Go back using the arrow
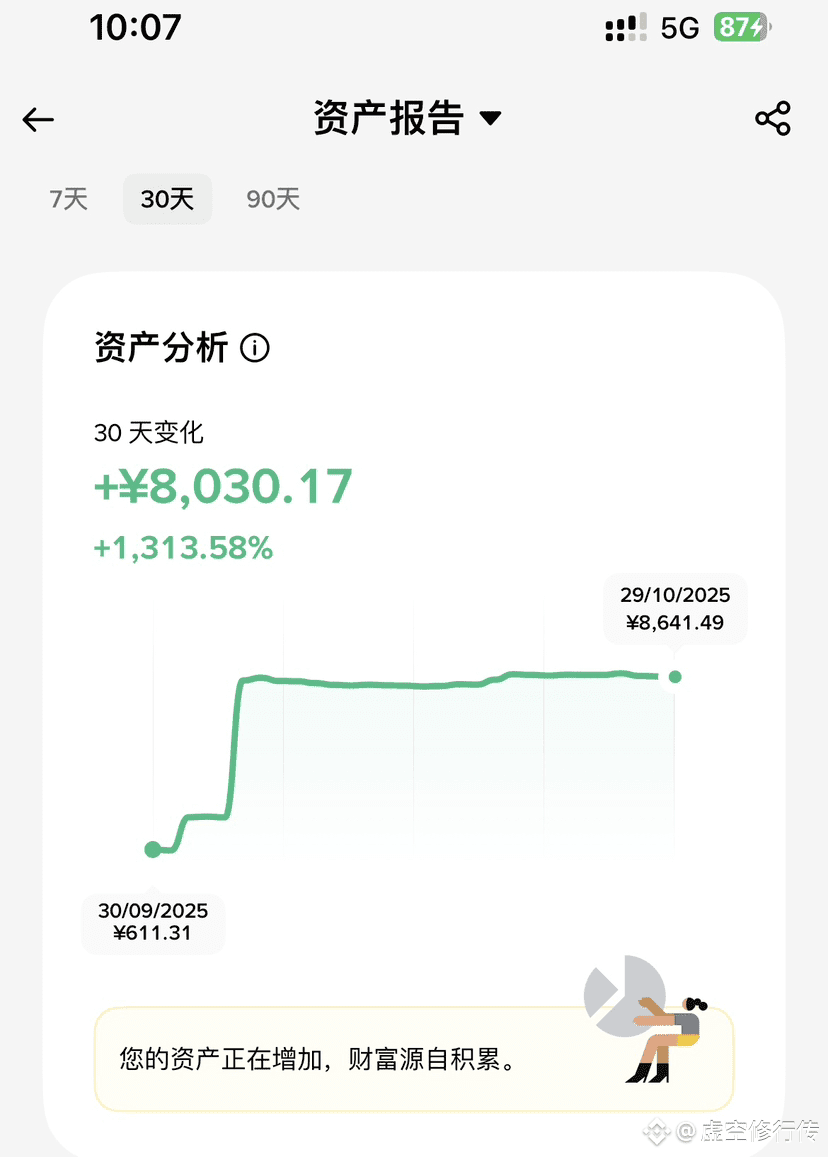Viewport: 828px width, 1157px height. [38, 120]
